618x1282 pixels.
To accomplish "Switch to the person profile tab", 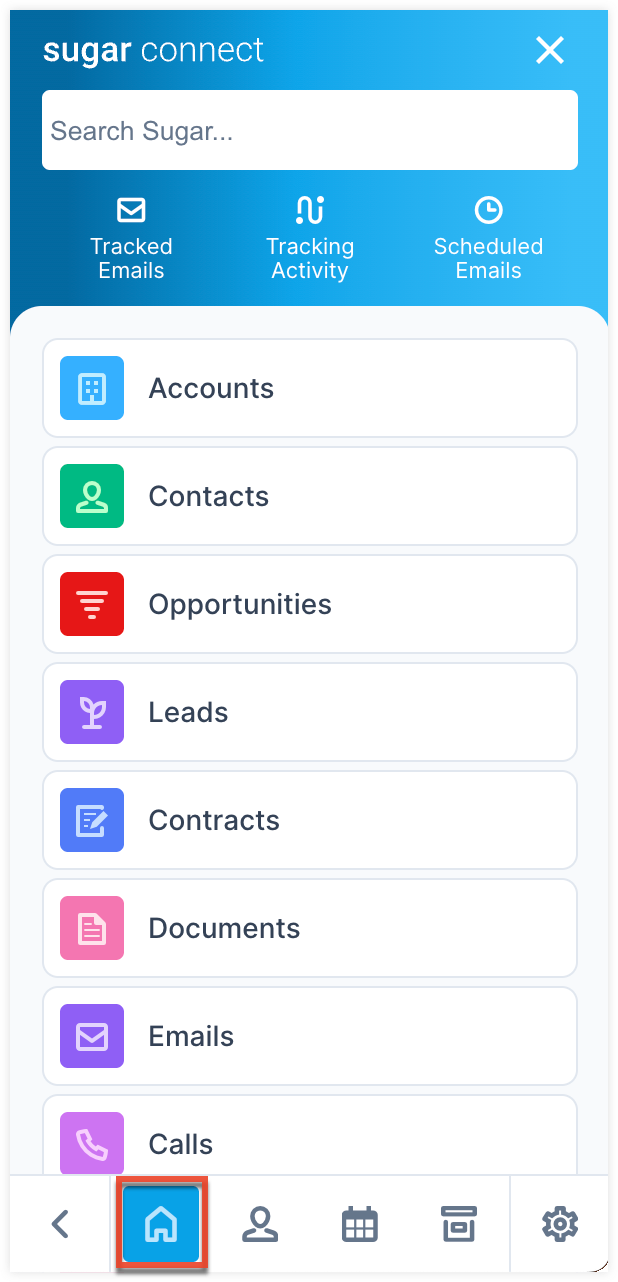I will point(260,1224).
